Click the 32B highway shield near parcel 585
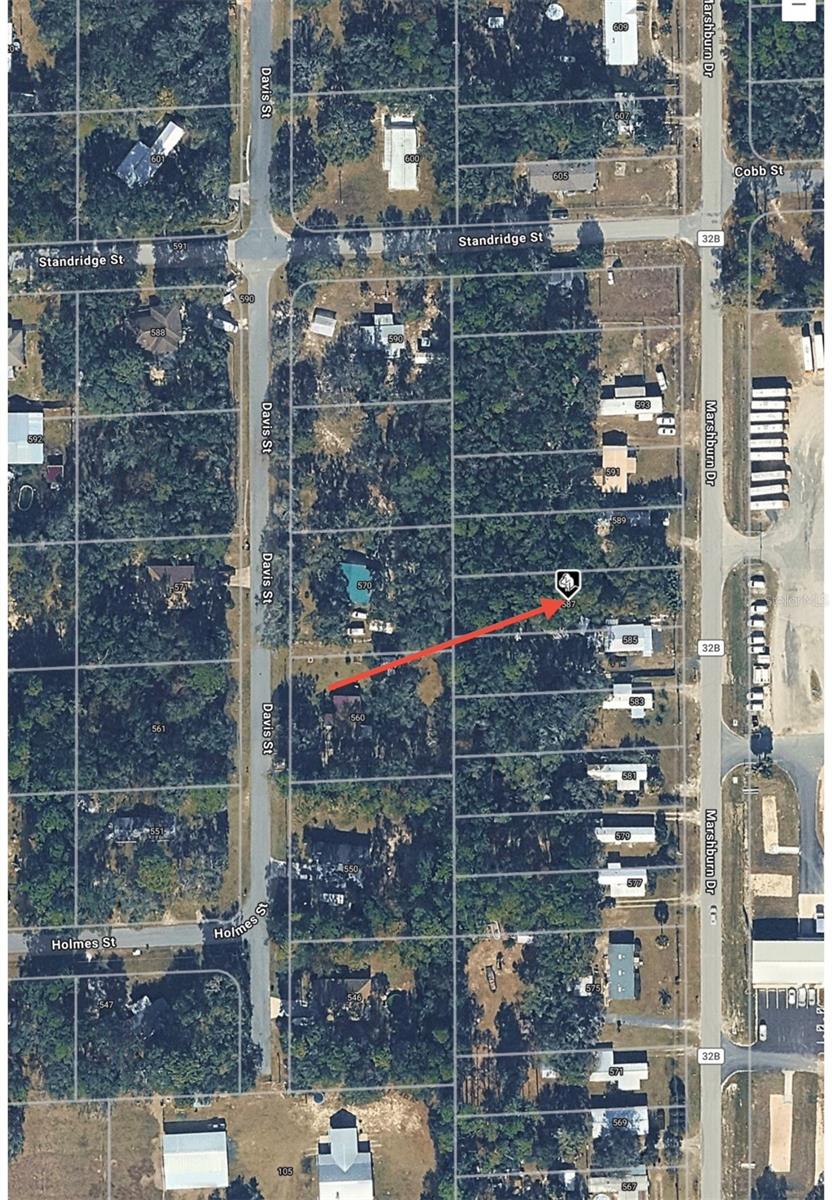The image size is (832, 1200). pos(711,647)
